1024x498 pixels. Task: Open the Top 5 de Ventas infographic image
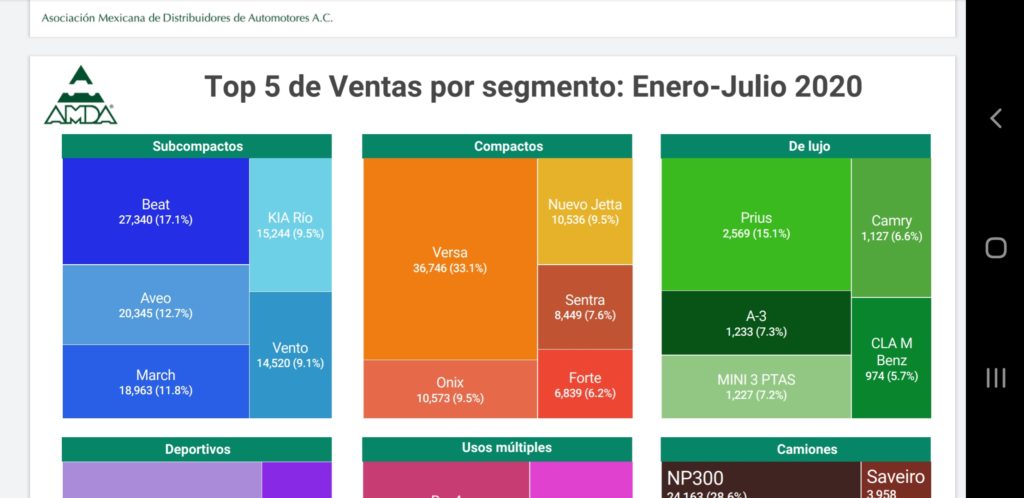495,280
